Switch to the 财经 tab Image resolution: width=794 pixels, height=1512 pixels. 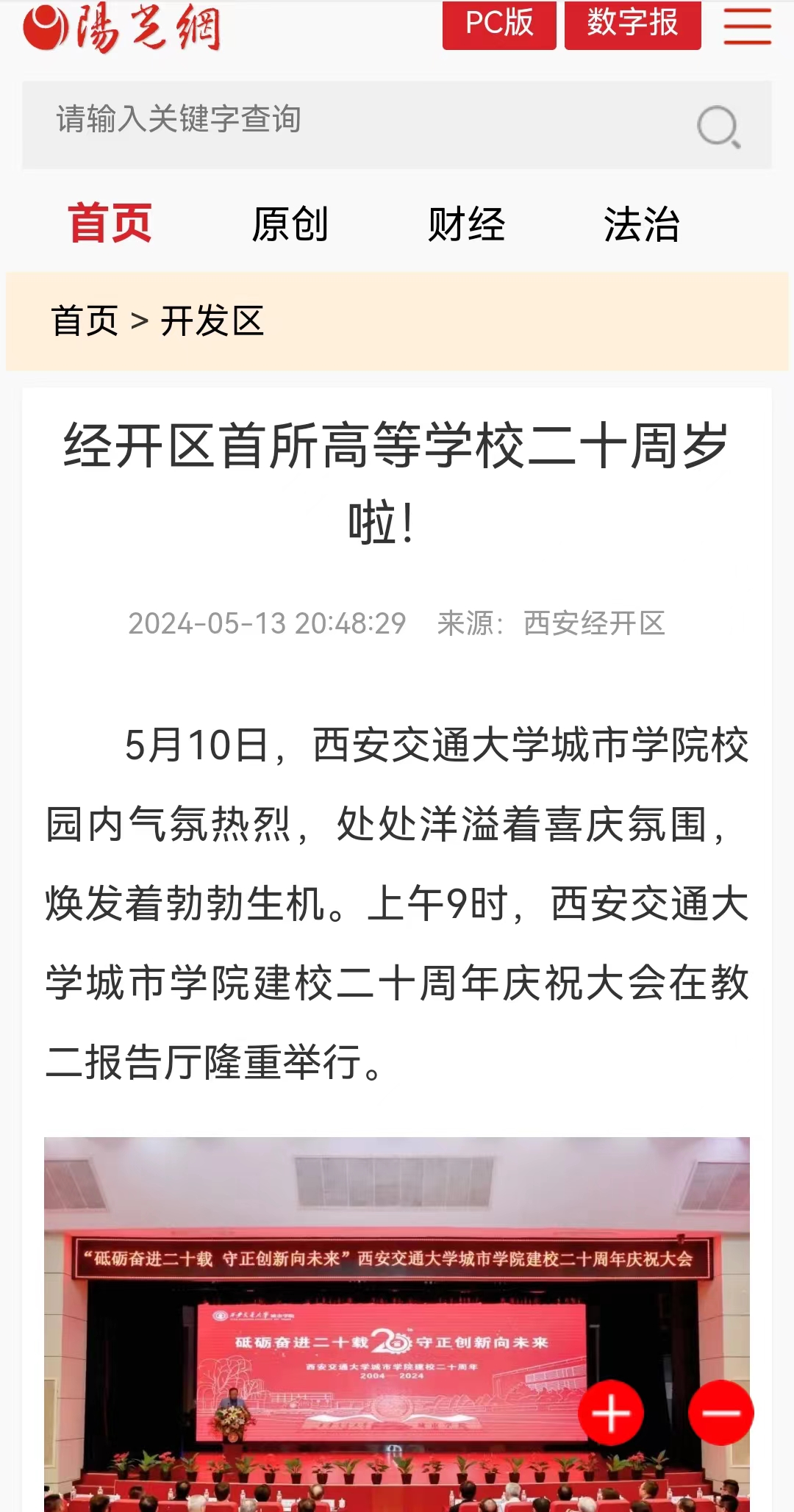(x=466, y=223)
